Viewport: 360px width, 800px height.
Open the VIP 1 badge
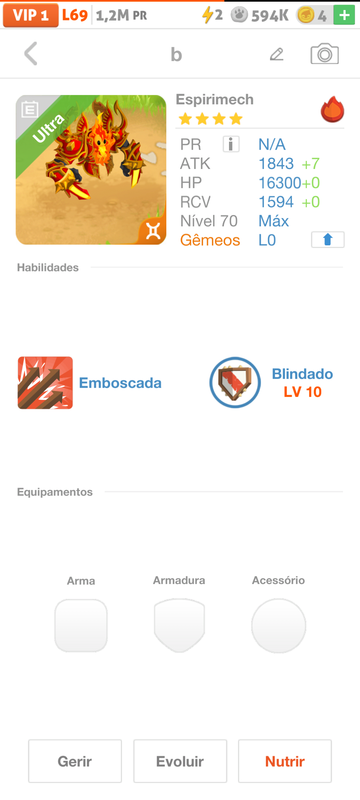(30, 15)
